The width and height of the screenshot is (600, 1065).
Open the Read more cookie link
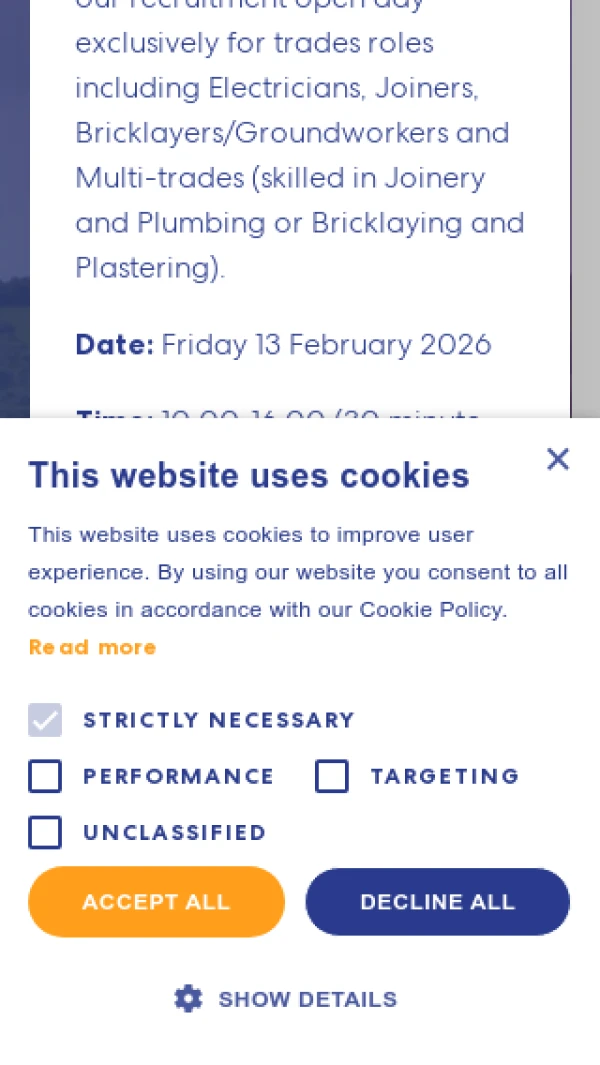coord(92,647)
